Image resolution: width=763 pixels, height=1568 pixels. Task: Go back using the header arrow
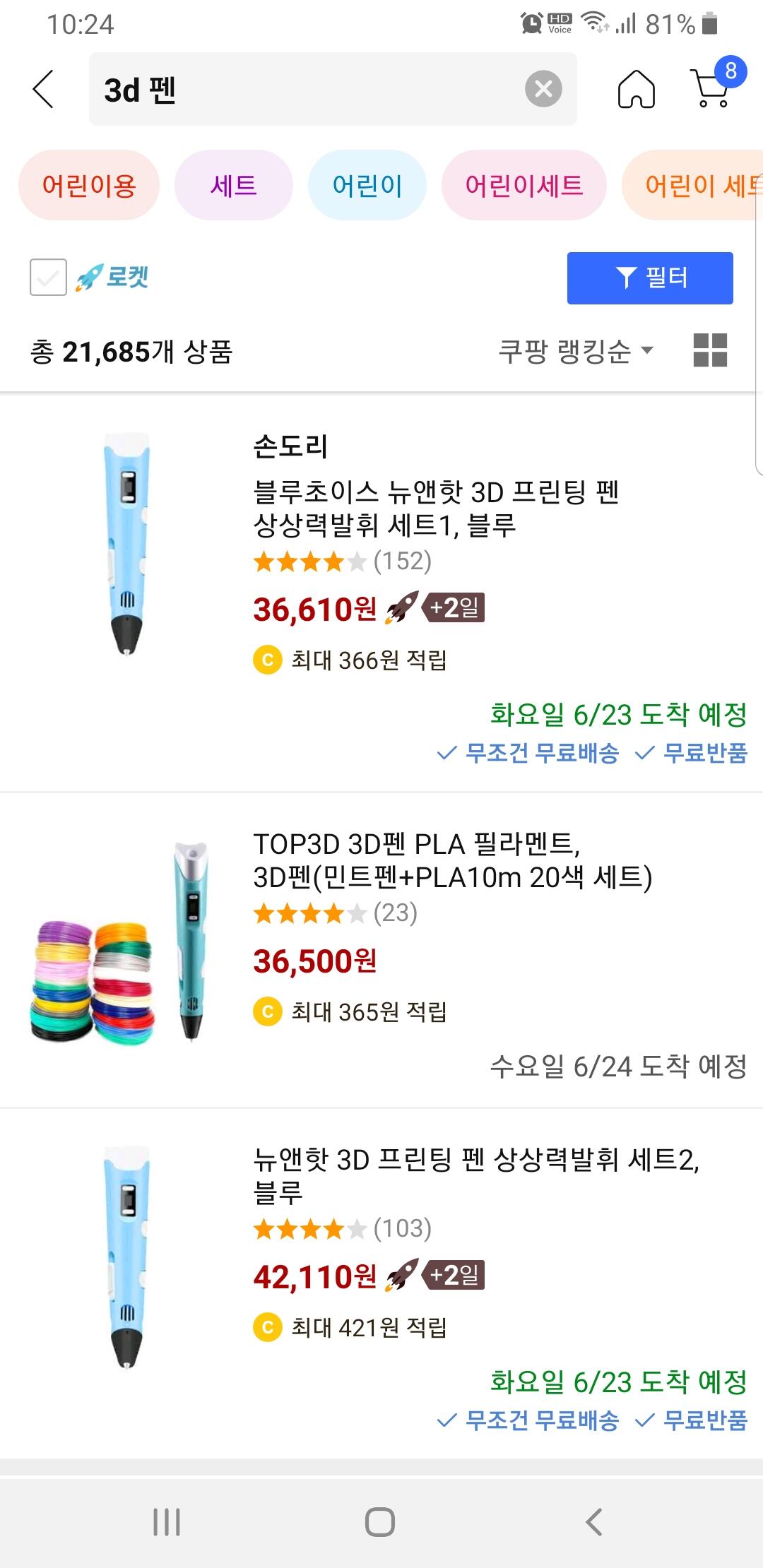pos(44,89)
